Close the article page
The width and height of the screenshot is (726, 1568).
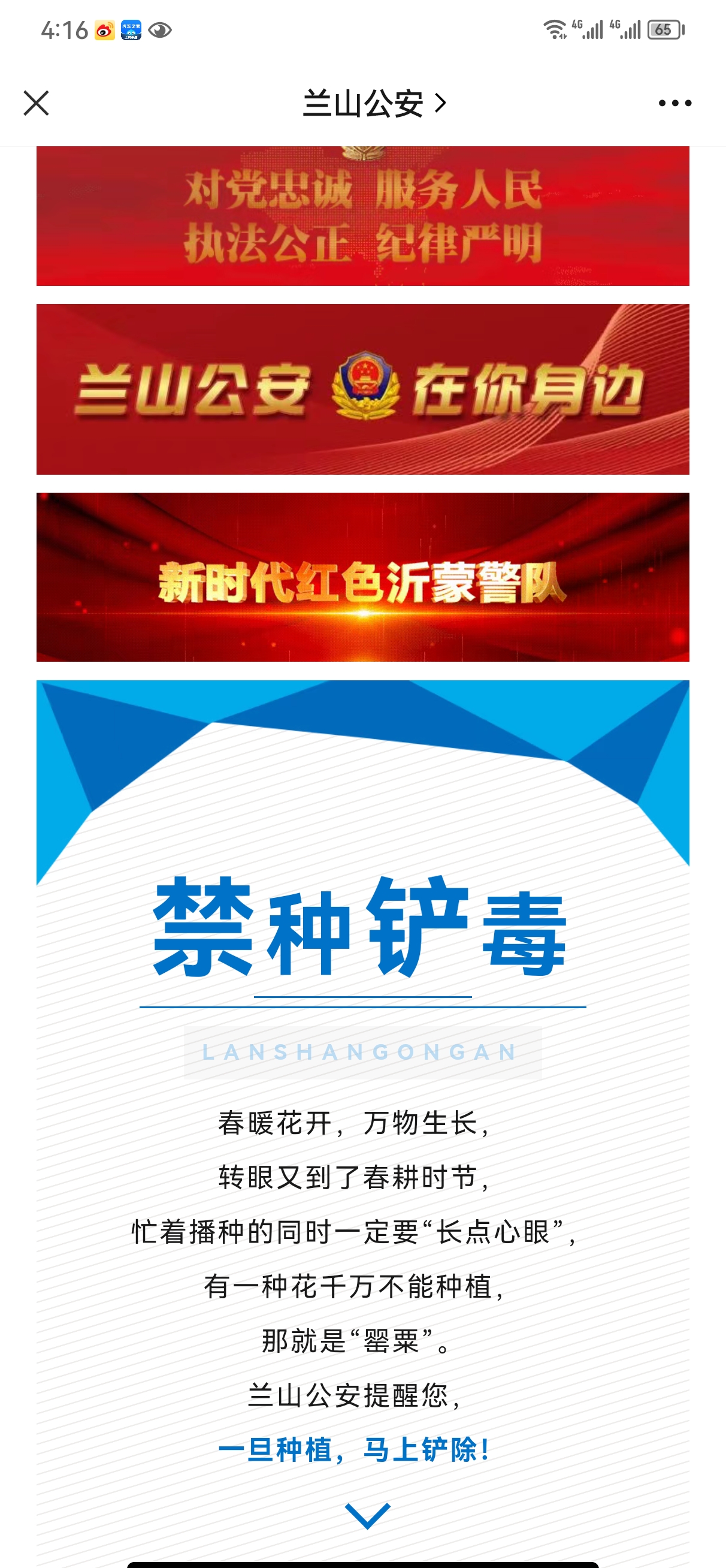pyautogui.click(x=36, y=103)
